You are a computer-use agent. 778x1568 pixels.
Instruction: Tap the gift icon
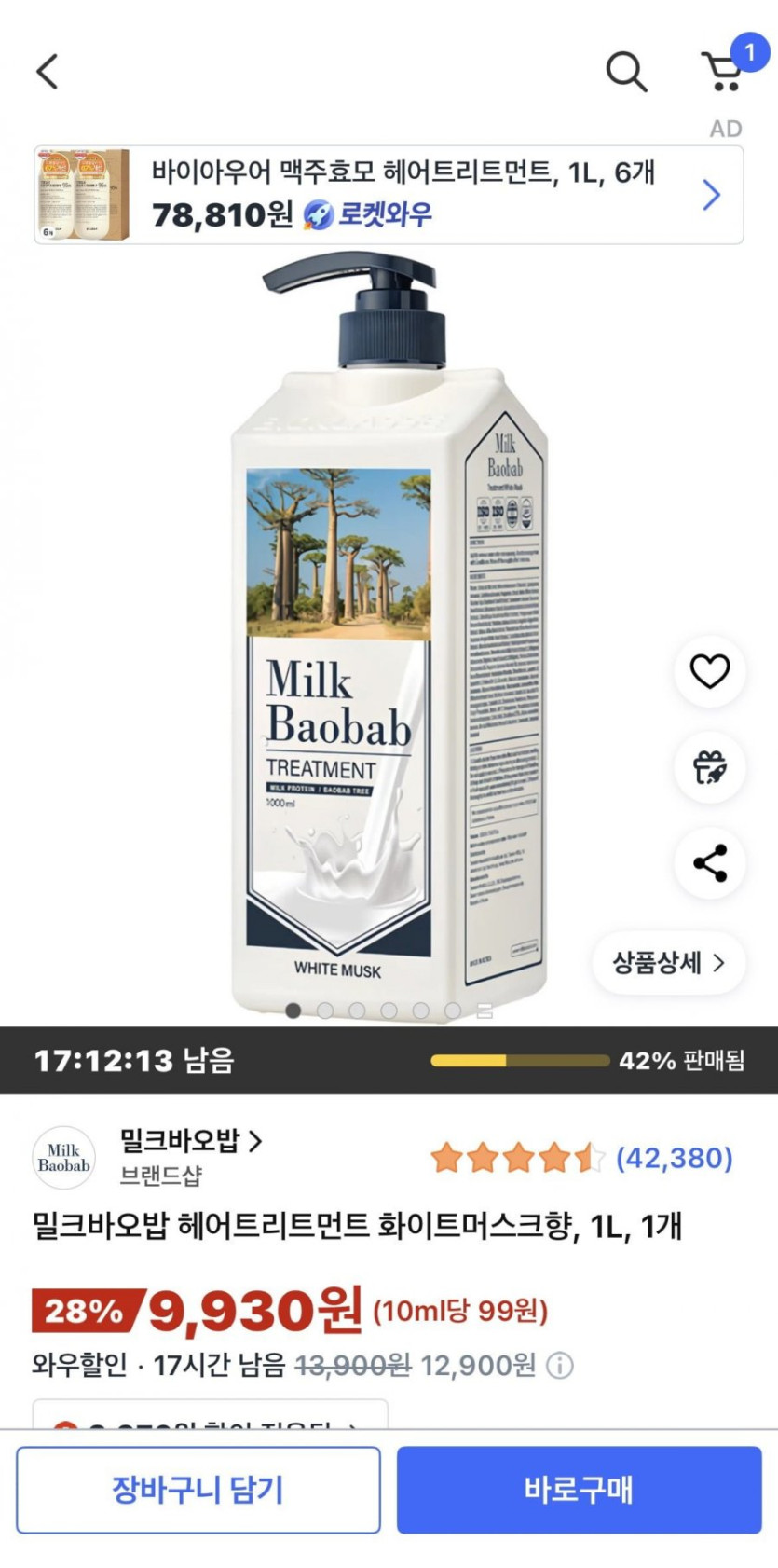tap(709, 767)
